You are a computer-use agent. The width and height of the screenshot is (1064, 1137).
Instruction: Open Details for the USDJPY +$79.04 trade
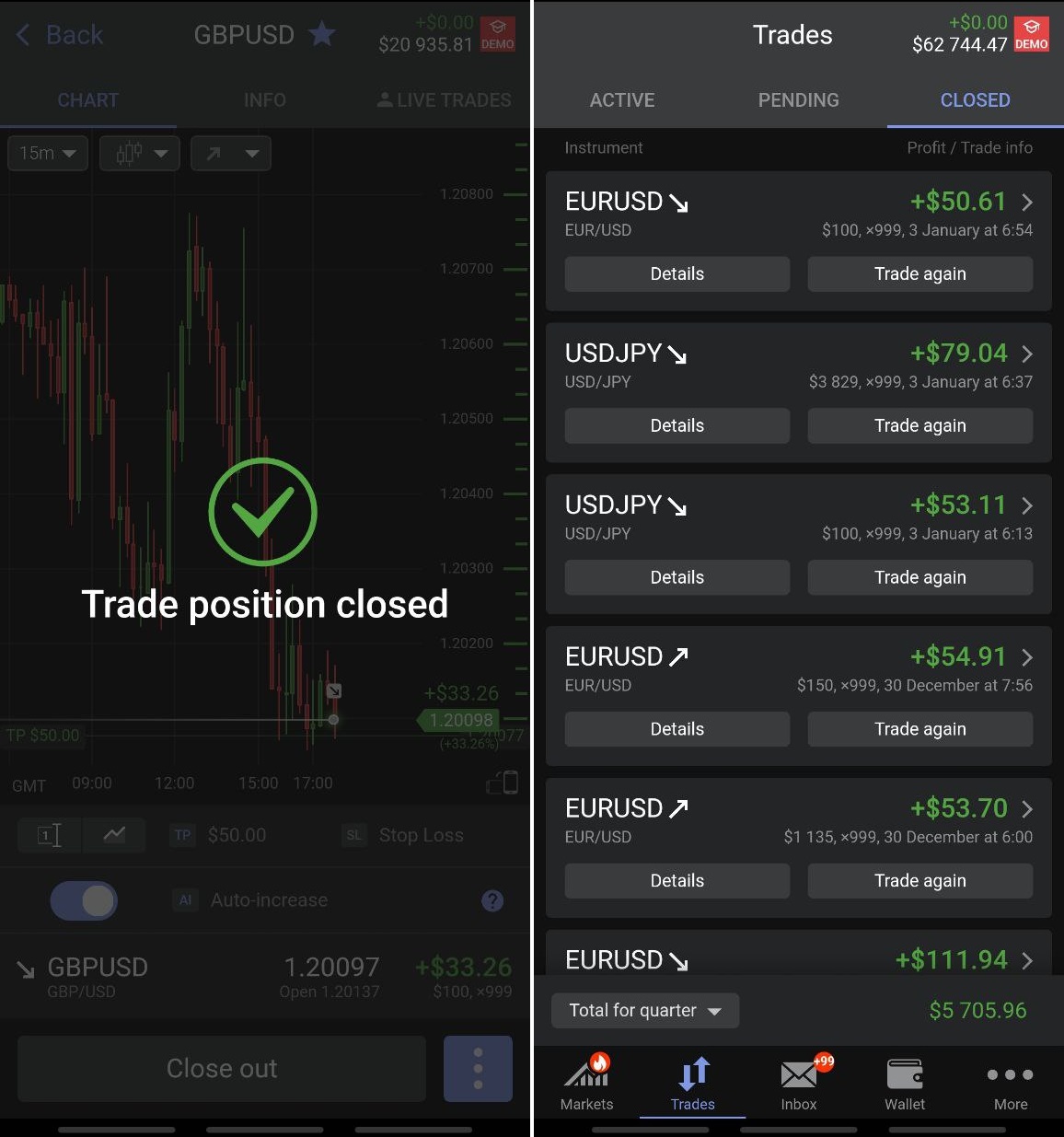pos(677,425)
